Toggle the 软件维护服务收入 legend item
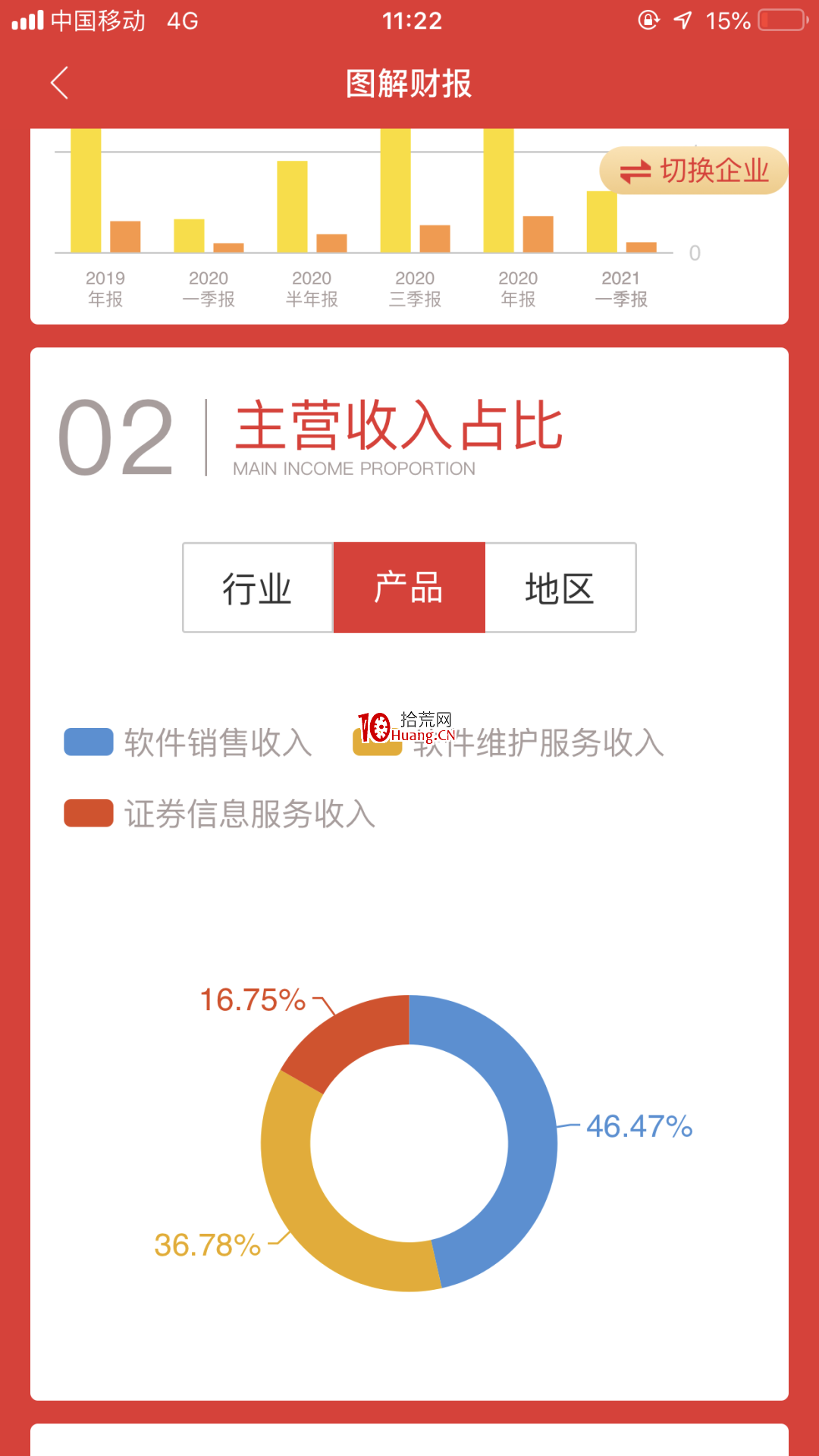 [x=509, y=742]
